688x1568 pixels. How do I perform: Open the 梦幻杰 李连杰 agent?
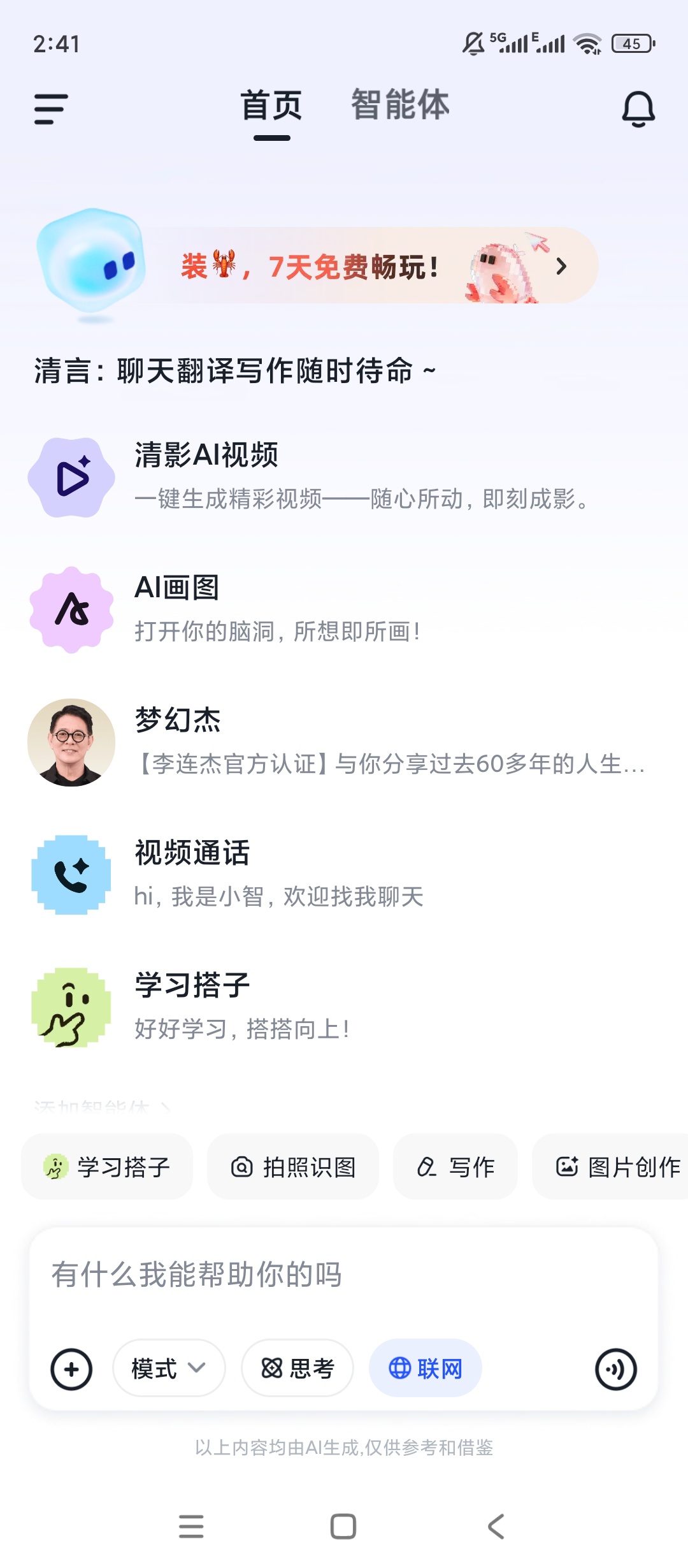(x=71, y=743)
